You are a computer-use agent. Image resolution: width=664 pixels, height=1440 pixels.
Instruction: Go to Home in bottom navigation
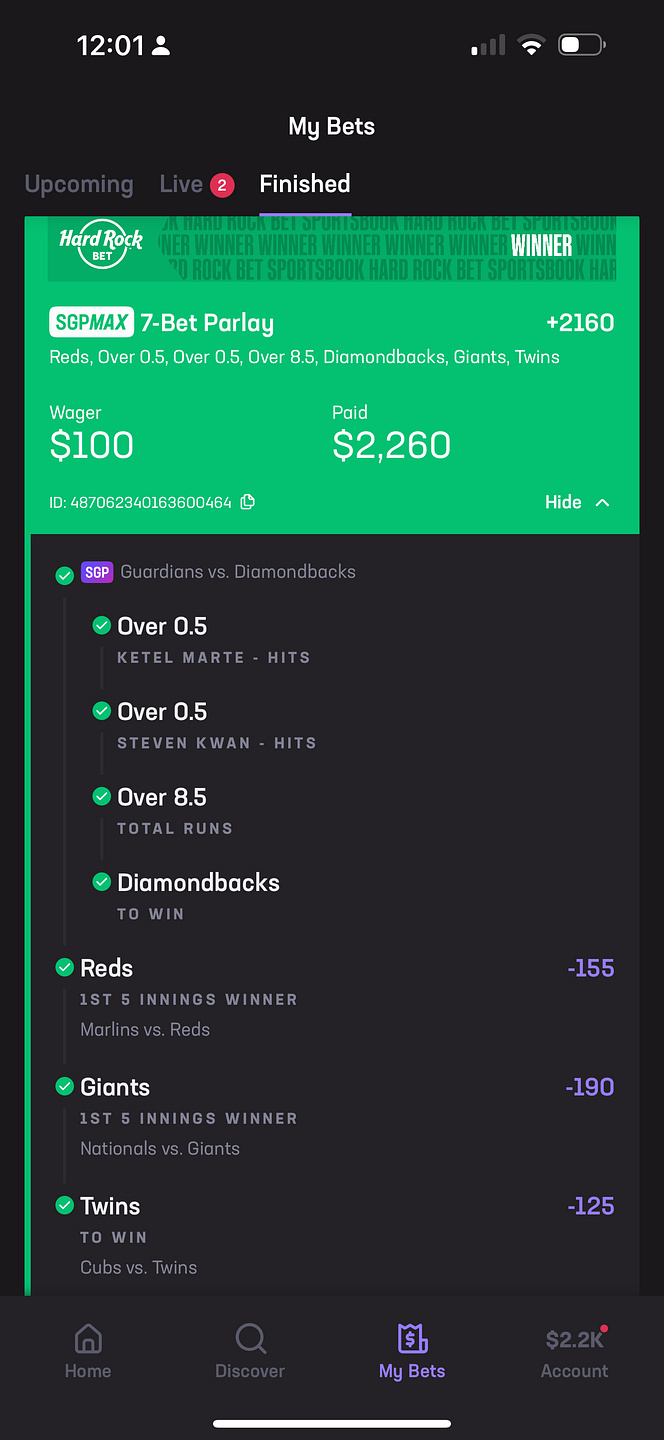tap(88, 1351)
